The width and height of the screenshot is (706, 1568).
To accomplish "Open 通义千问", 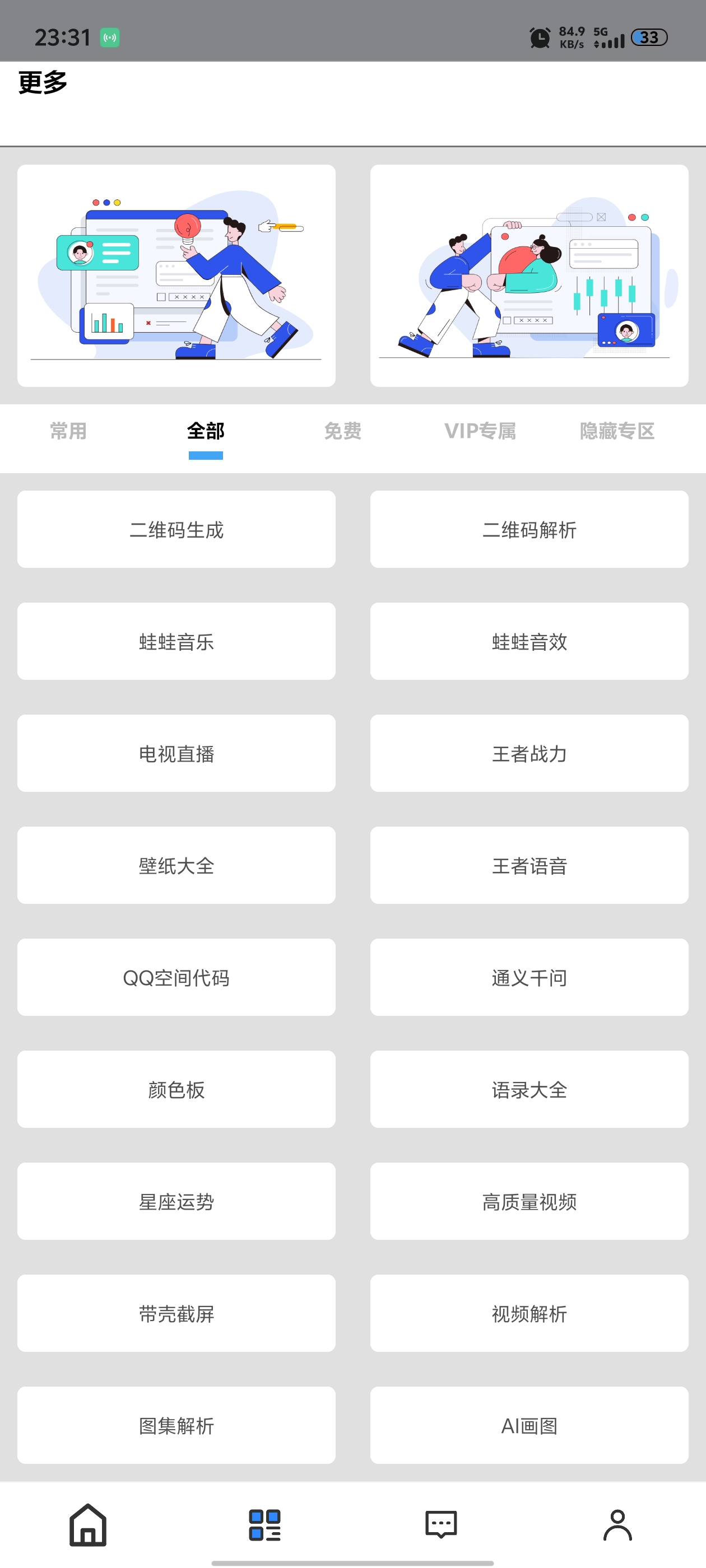I will pyautogui.click(x=529, y=978).
